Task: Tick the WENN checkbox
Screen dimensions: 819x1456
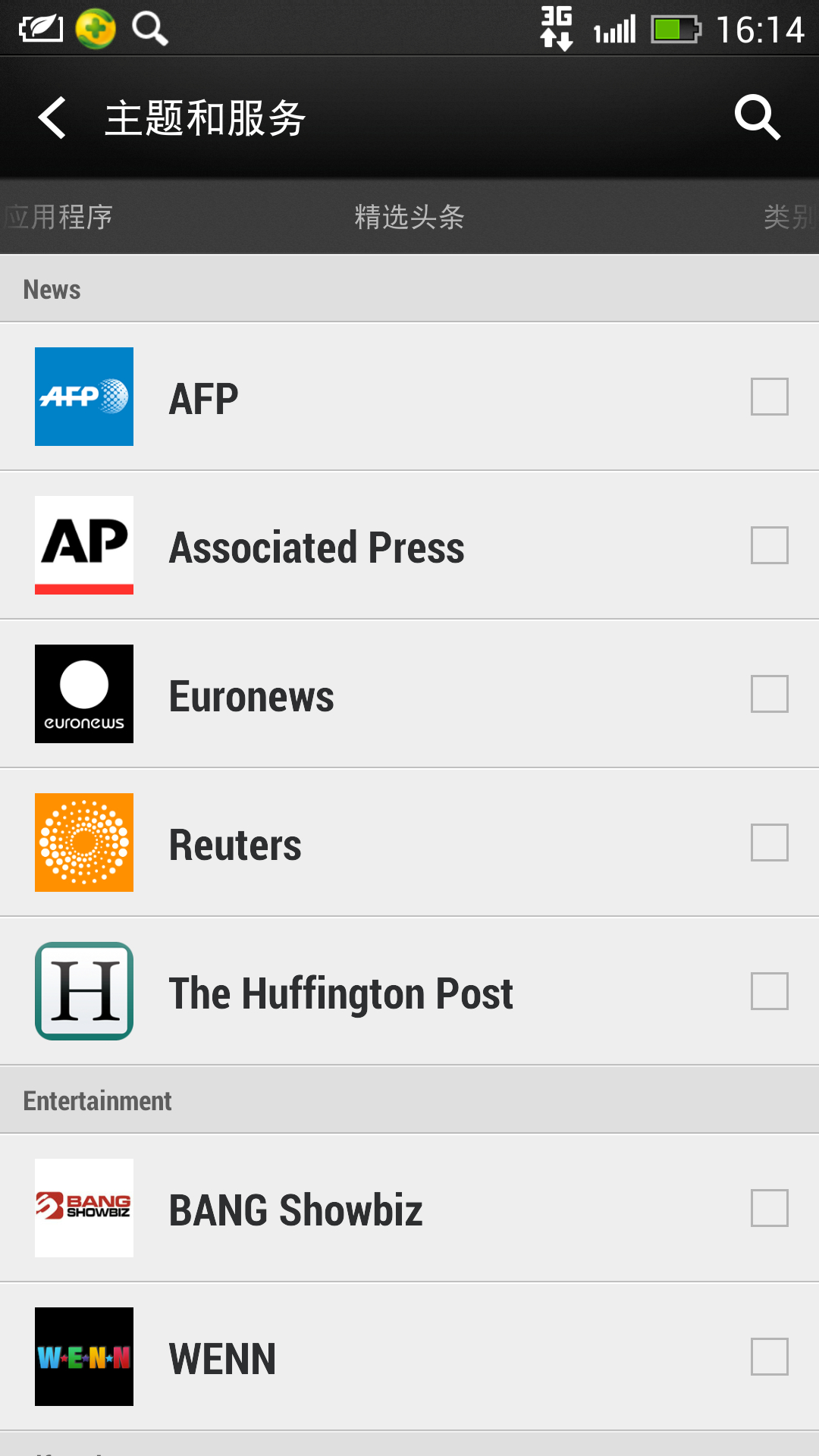Action: [769, 1357]
